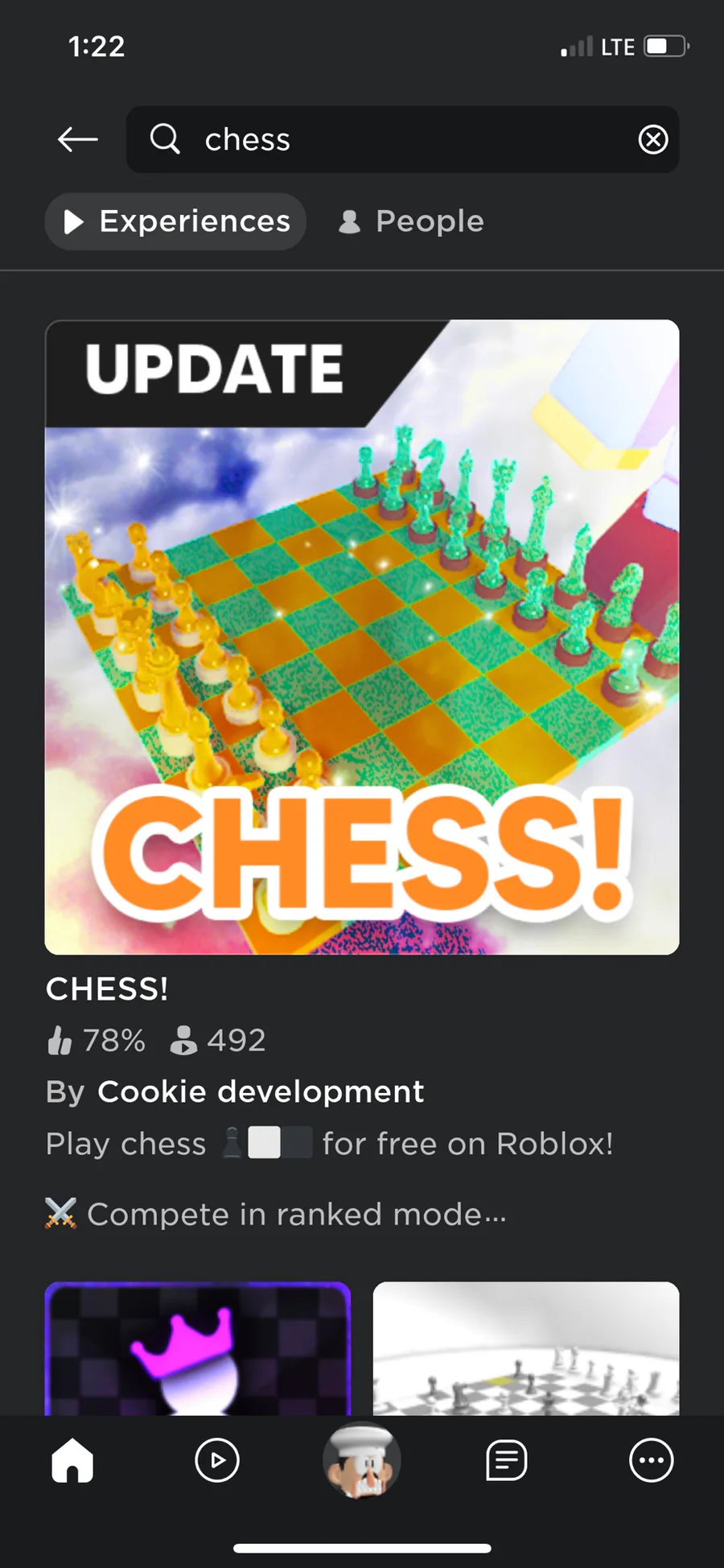Select the Experiences tab

coord(175,221)
